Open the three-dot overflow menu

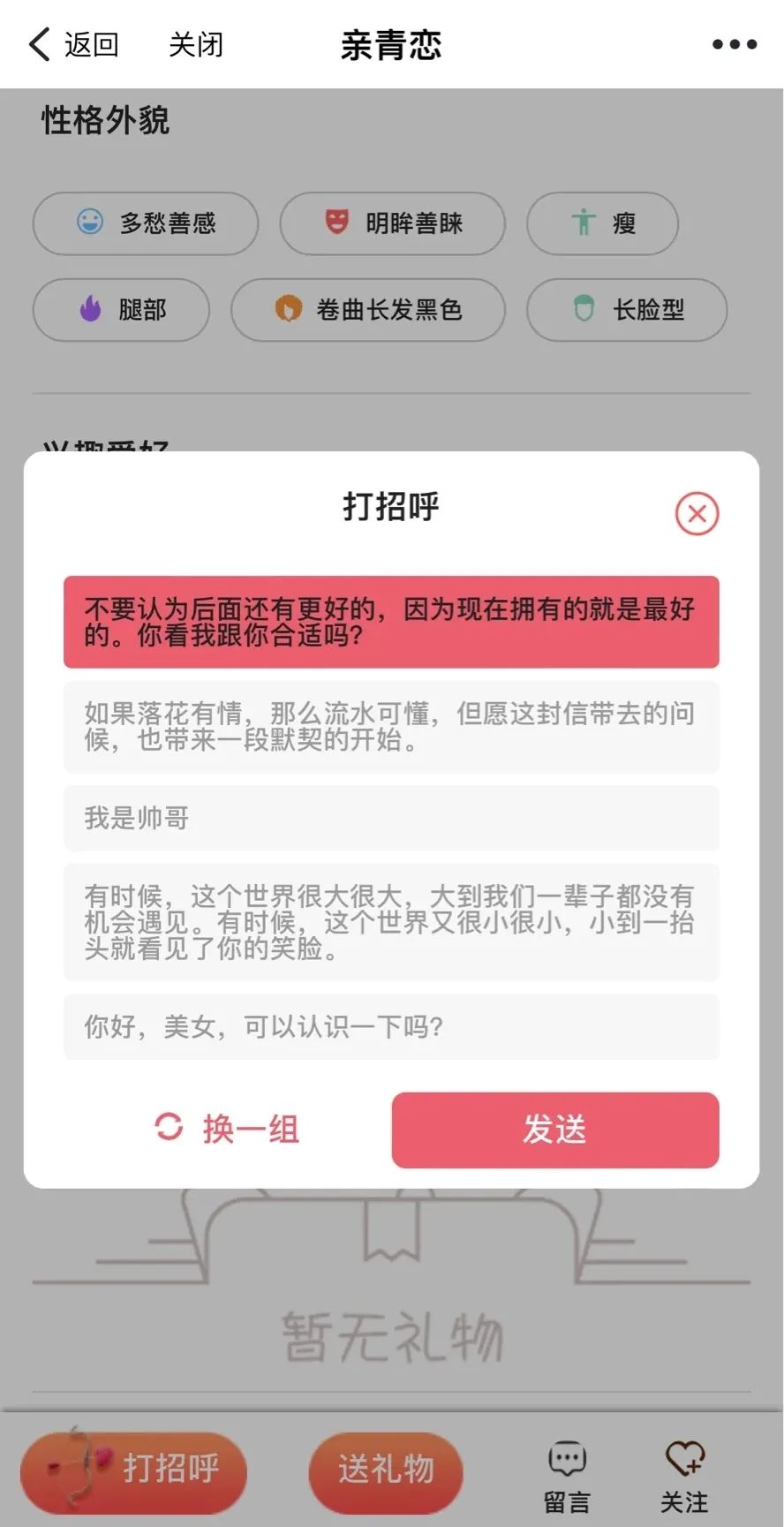coord(735,44)
